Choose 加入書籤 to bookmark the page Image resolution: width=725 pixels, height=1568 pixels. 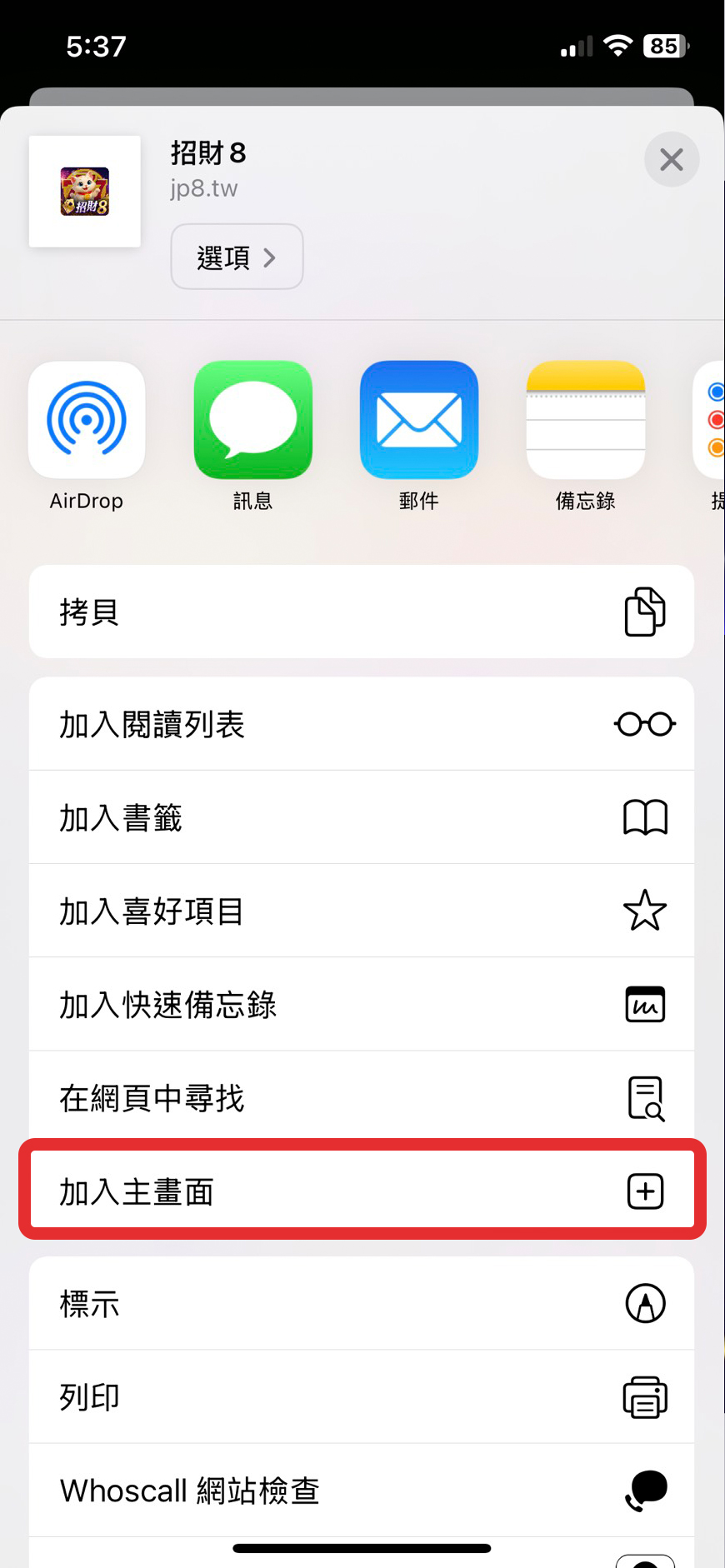362,817
